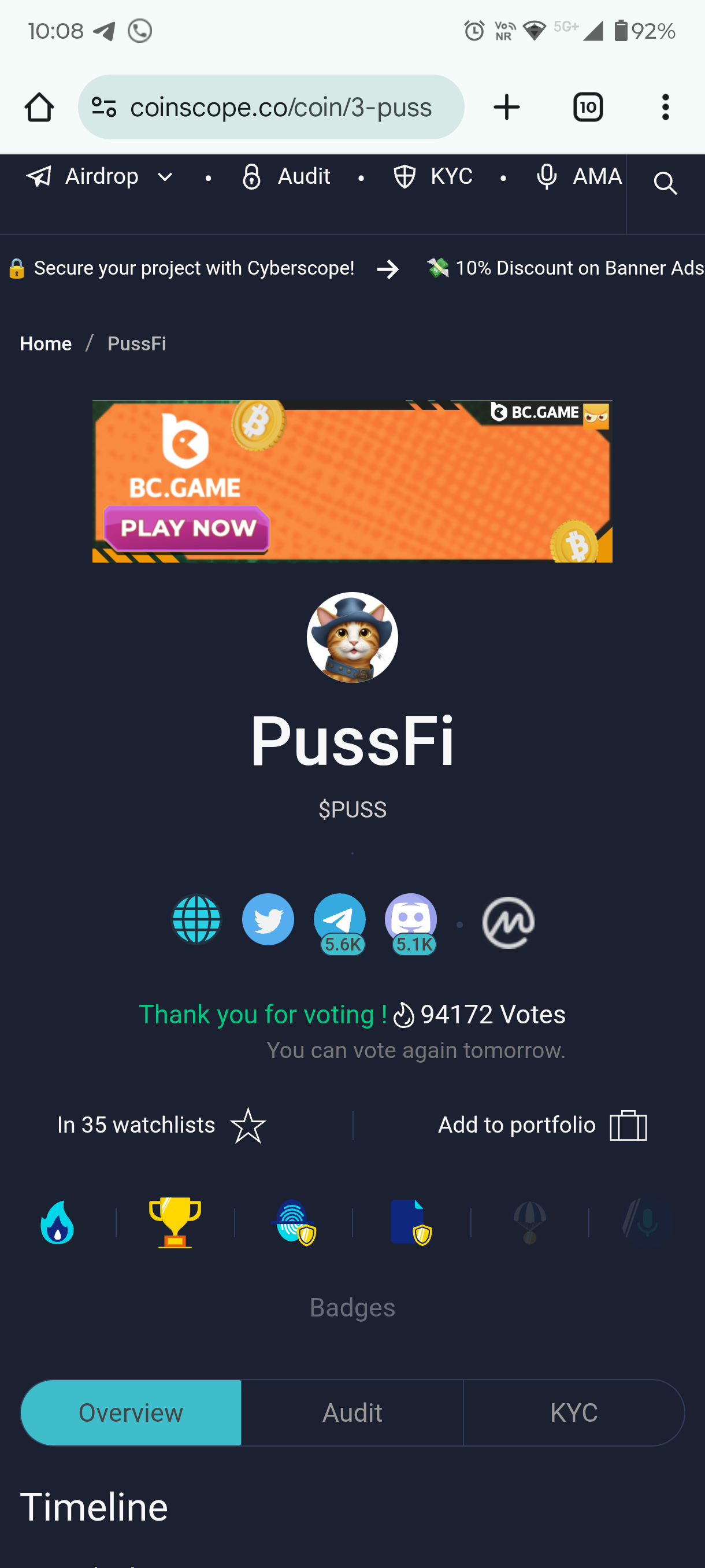Screen dimensions: 705x1568
Task: Open the PussFi Discord server
Action: pos(411,919)
